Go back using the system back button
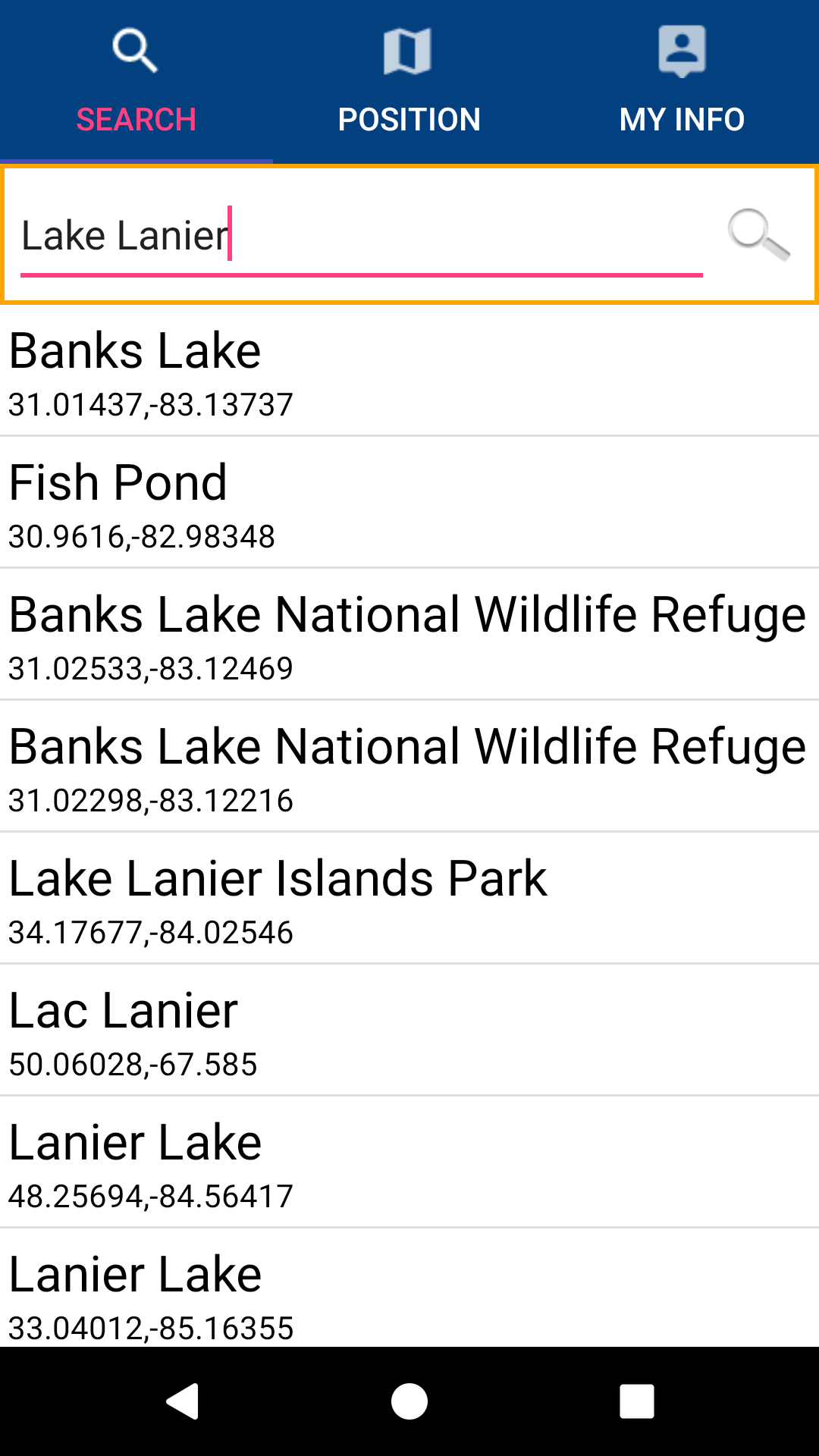This screenshot has width=819, height=1456. pos(182,1401)
